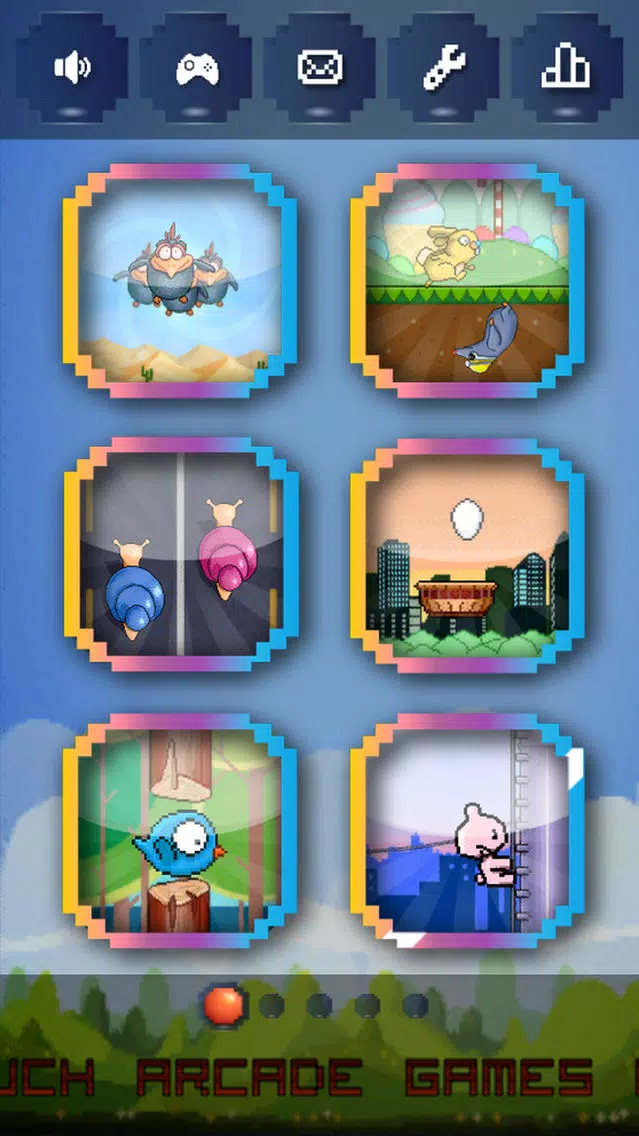Open the wrench settings icon
The height and width of the screenshot is (1136, 639).
pos(443,67)
